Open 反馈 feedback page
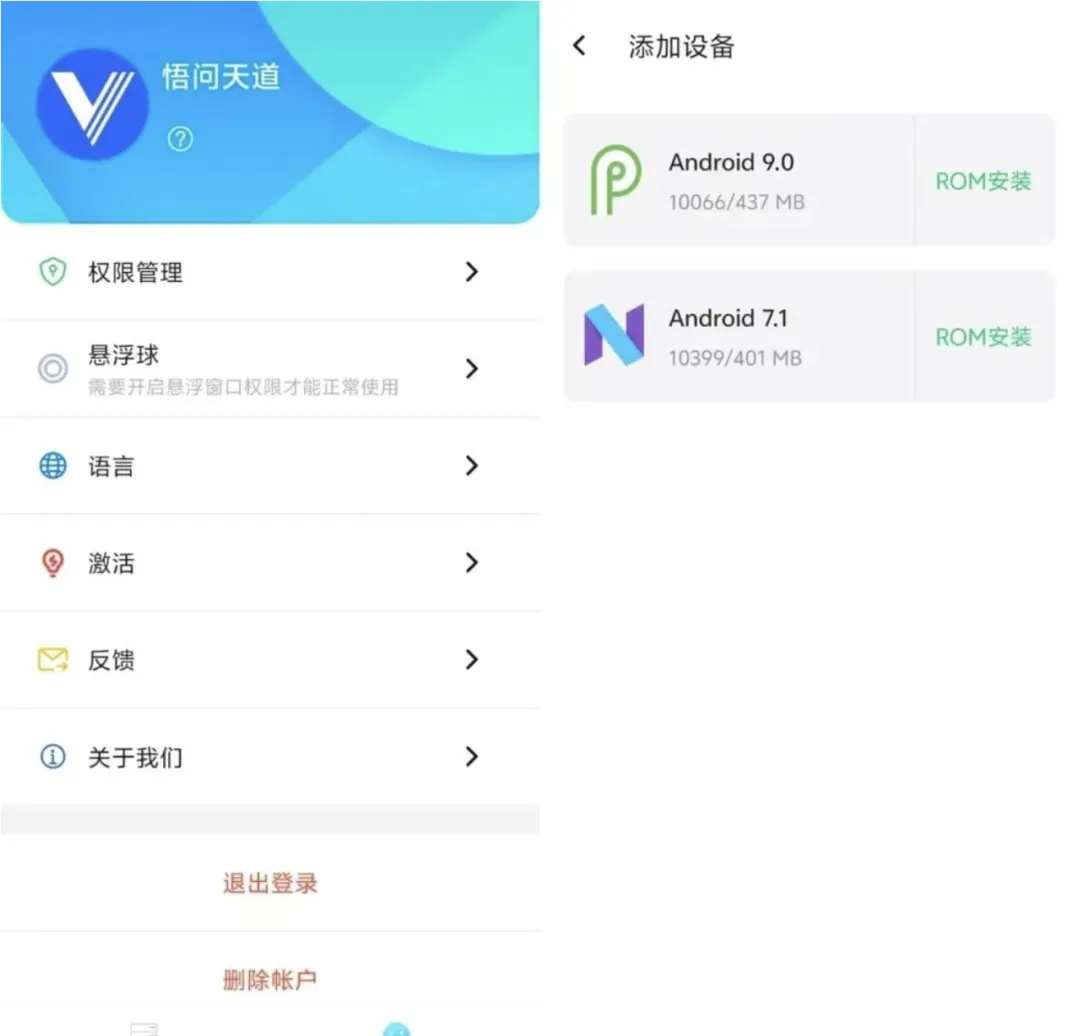This screenshot has height=1036, width=1080. pyautogui.click(x=270, y=660)
